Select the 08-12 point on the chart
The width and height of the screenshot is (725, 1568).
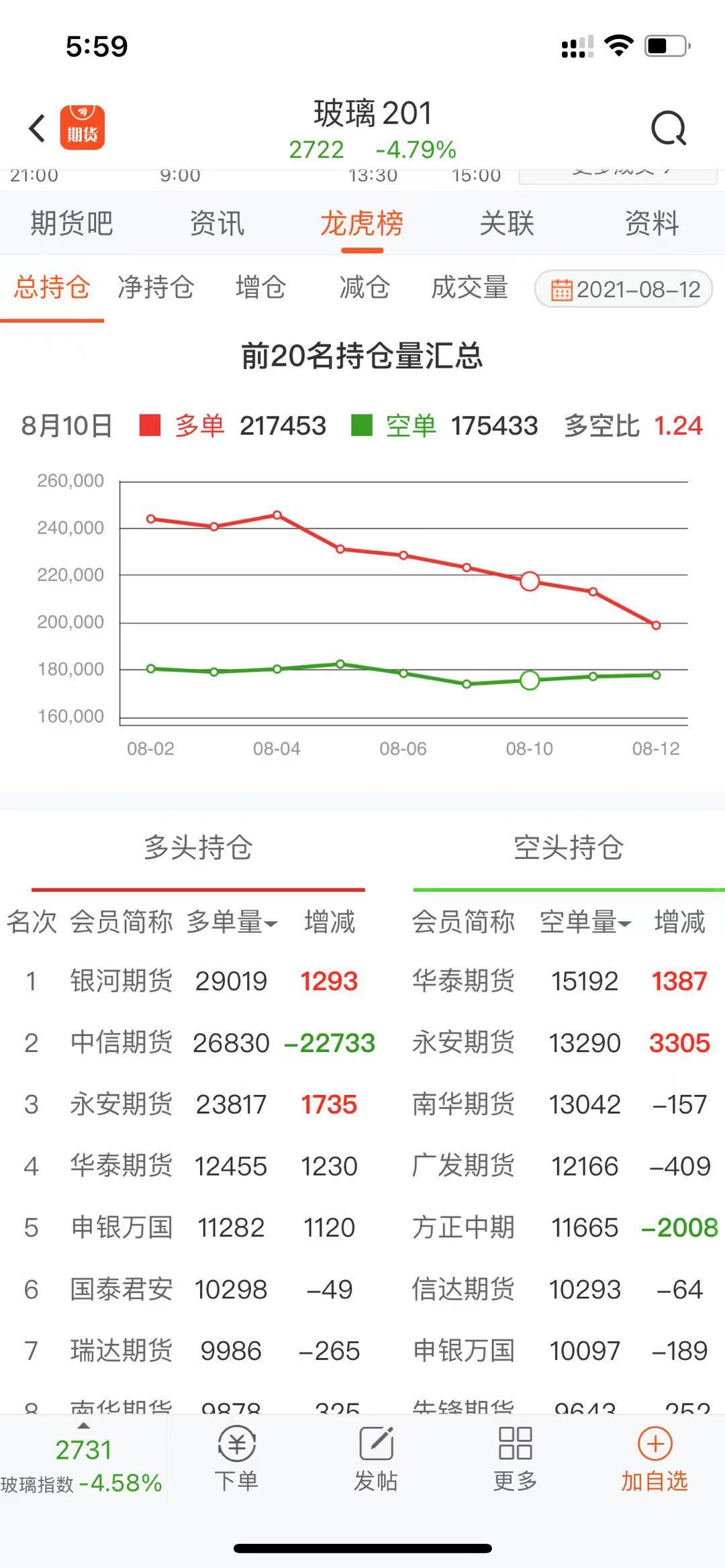[x=656, y=625]
